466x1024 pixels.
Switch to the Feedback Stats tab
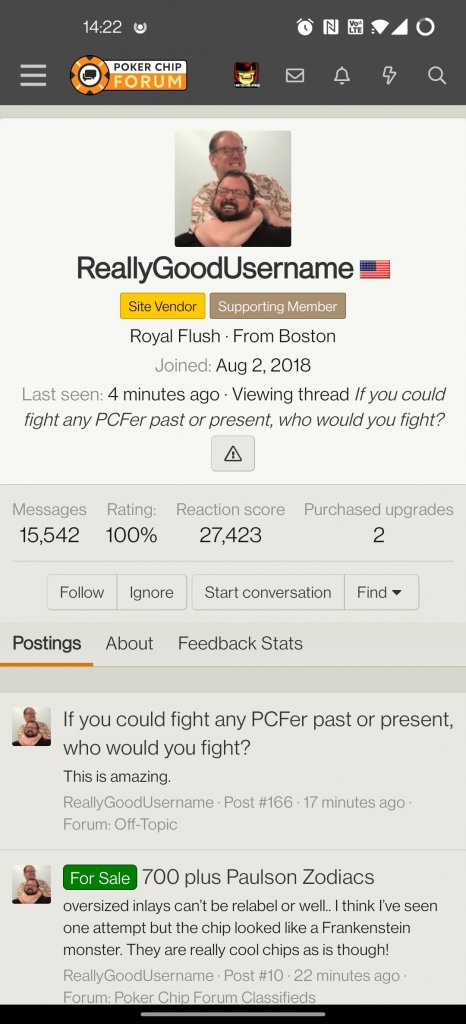pos(240,643)
